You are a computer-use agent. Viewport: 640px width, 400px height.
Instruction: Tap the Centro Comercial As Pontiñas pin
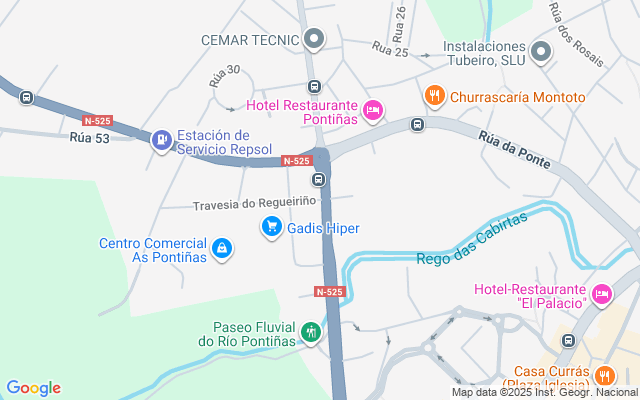pos(222,249)
